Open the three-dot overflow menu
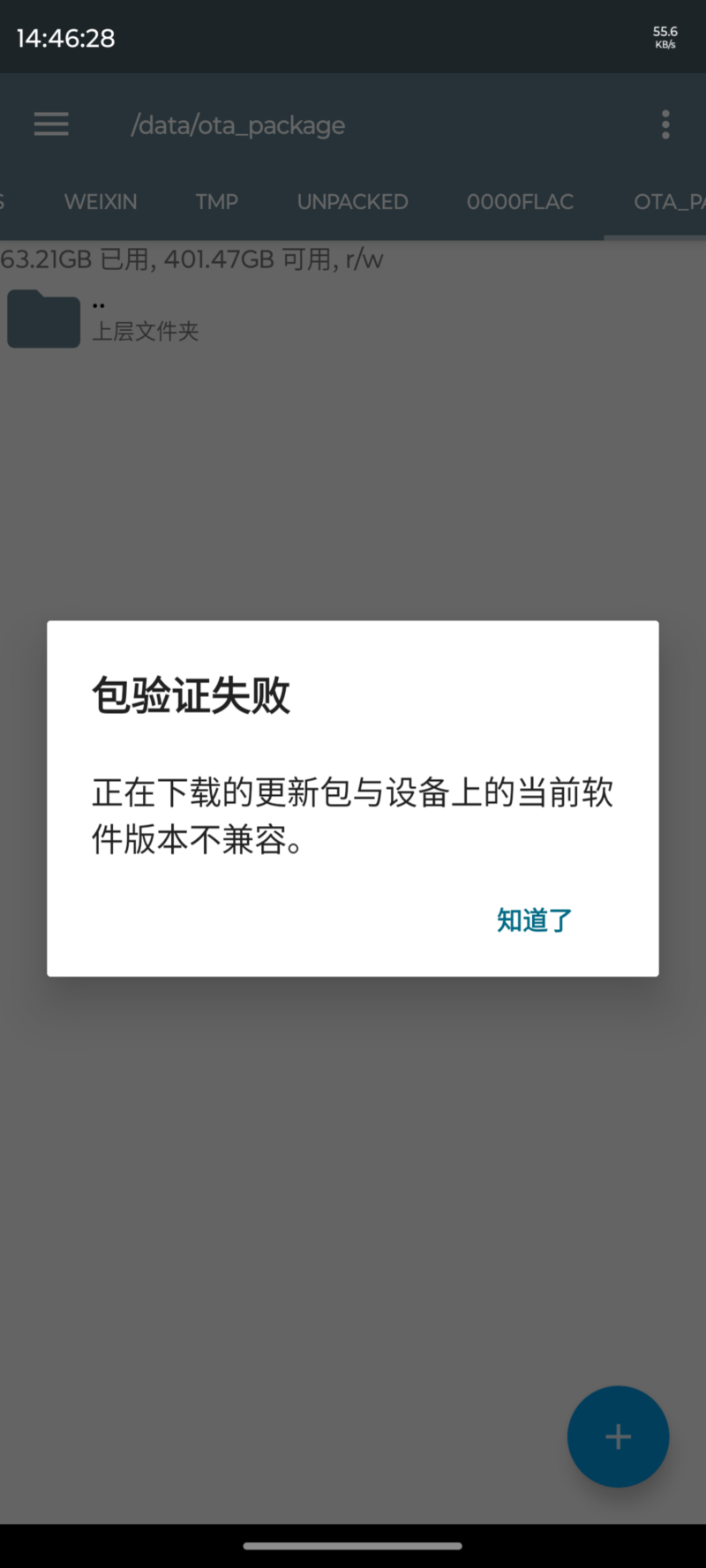The width and height of the screenshot is (706, 1568). coord(665,124)
